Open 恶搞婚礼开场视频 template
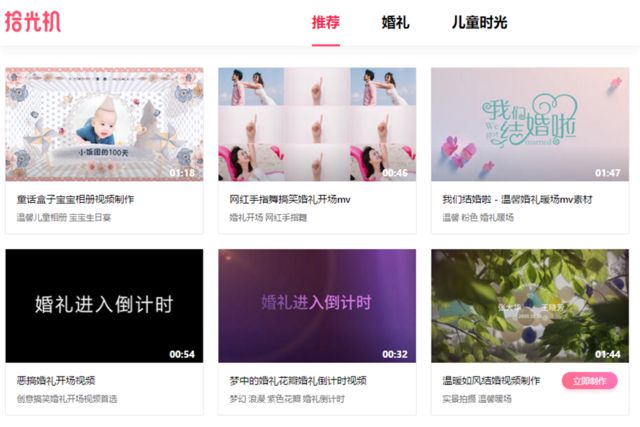Viewport: 640px width, 427px height. tap(104, 305)
